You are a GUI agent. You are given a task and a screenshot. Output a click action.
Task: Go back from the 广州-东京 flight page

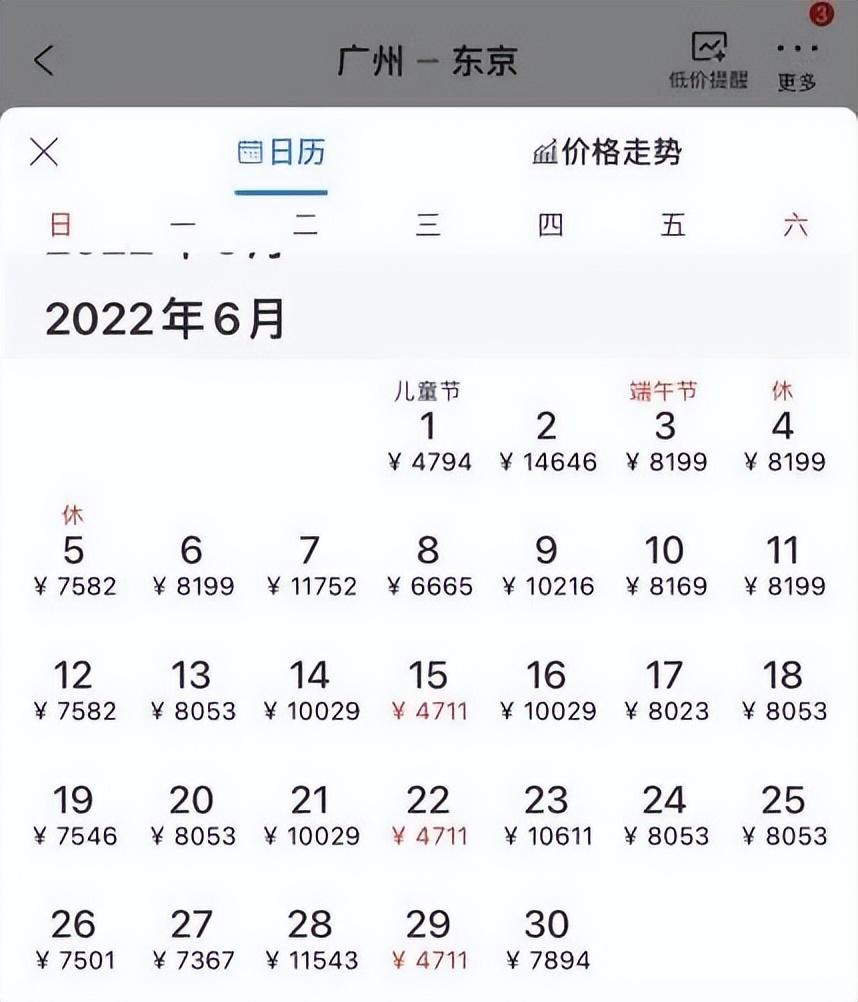(44, 60)
